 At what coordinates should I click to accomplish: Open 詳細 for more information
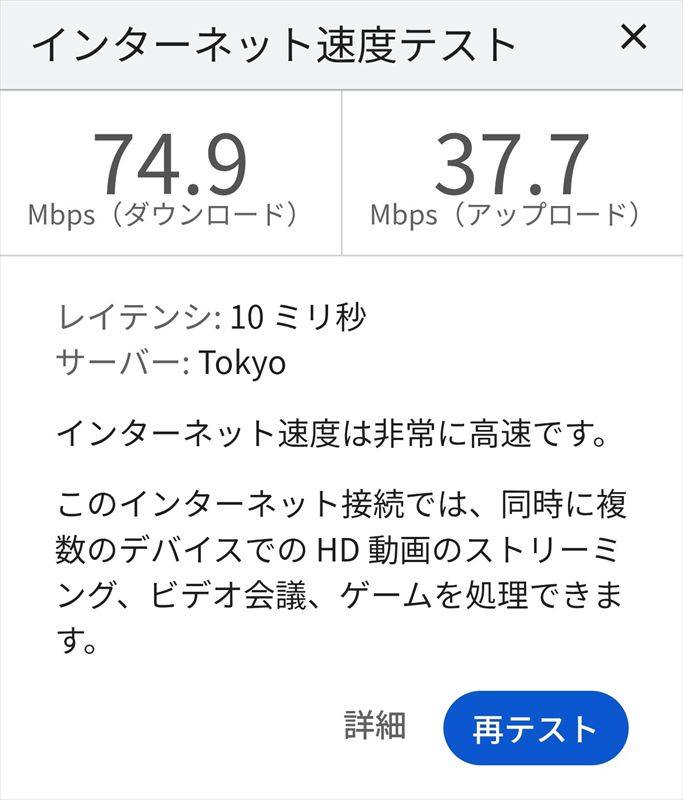pyautogui.click(x=375, y=725)
